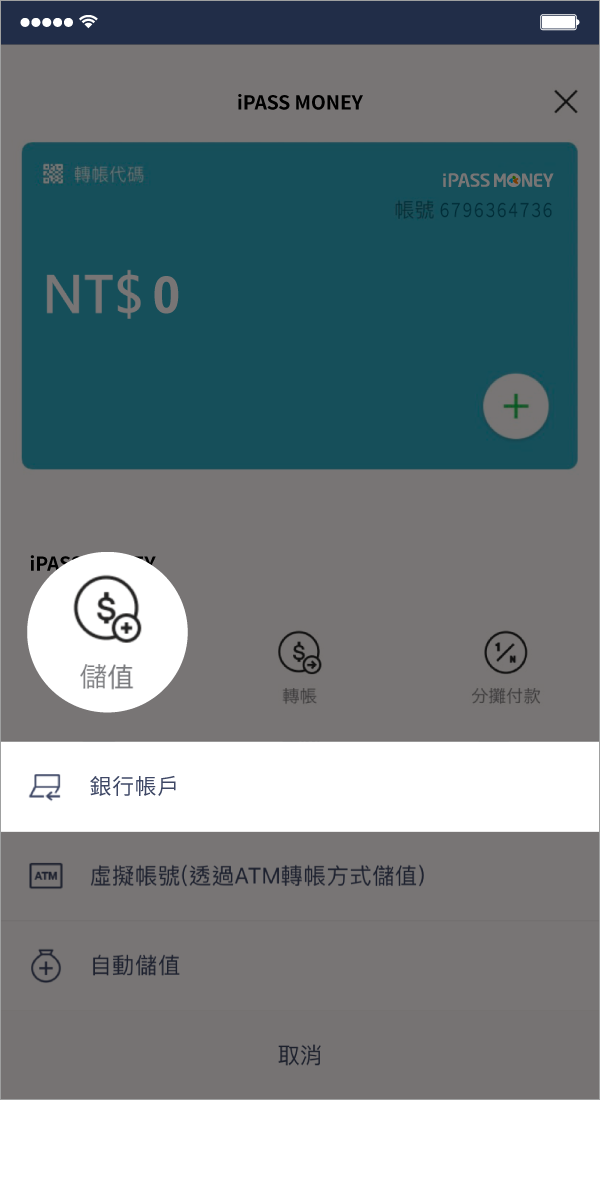Choose 銀行帳戶 as top-up method
Image resolution: width=600 pixels, height=1200 pixels.
pos(300,787)
